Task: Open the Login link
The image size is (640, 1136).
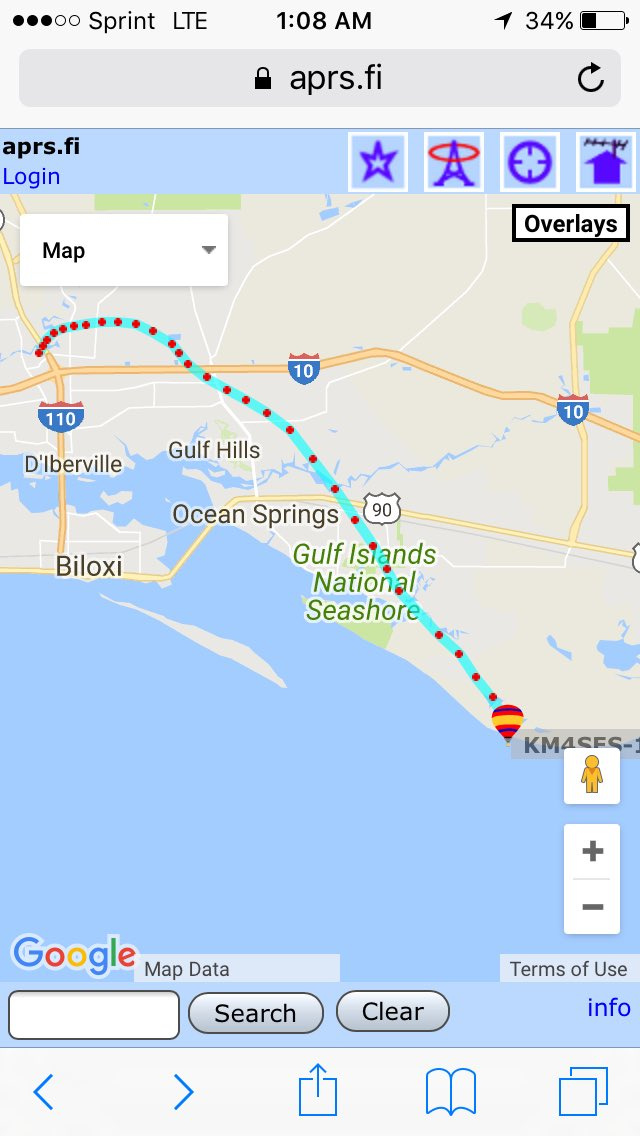Action: point(31,177)
